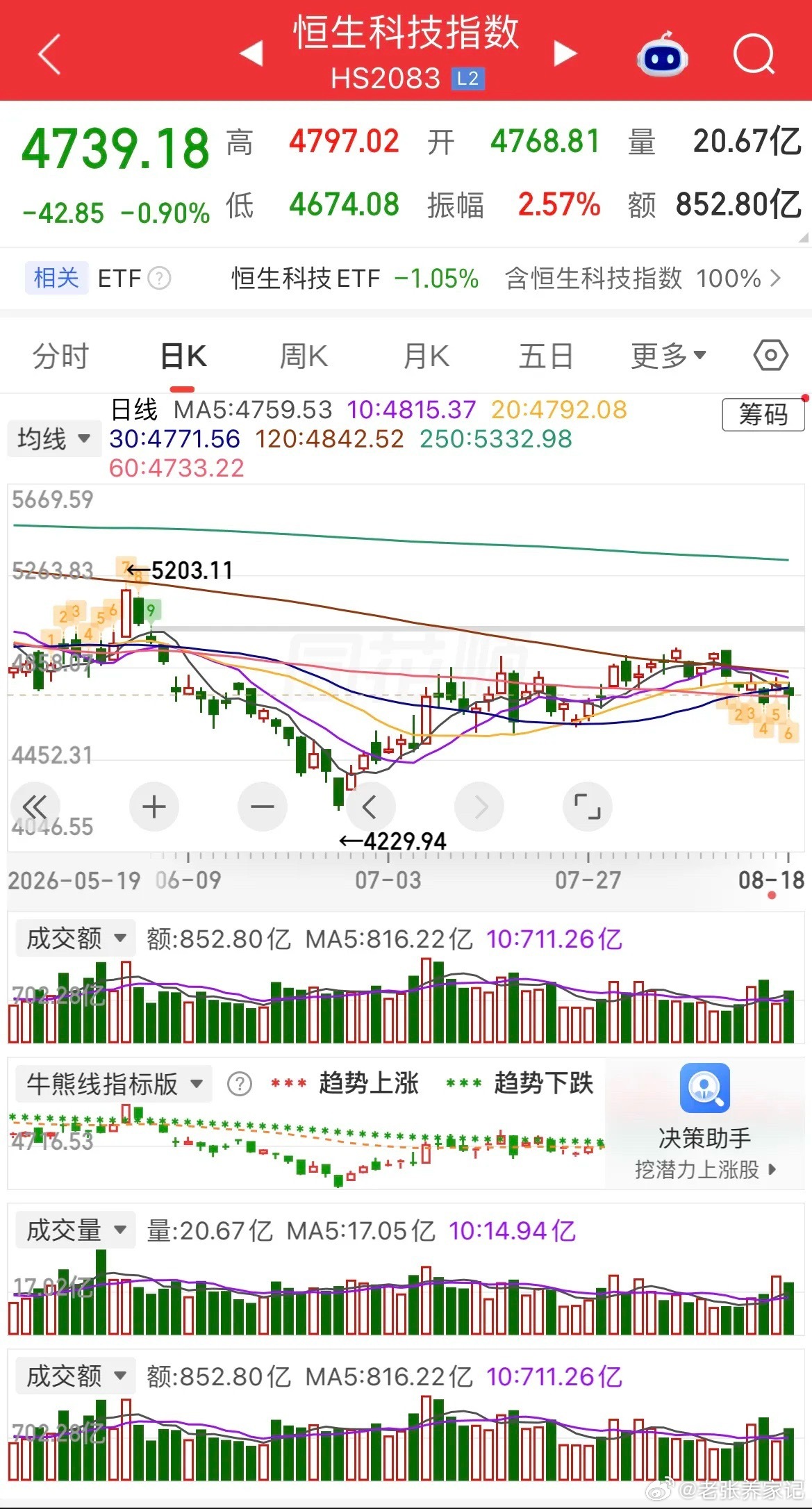The image size is (812, 1509).
Task: Select the 月K tab
Action: click(426, 356)
